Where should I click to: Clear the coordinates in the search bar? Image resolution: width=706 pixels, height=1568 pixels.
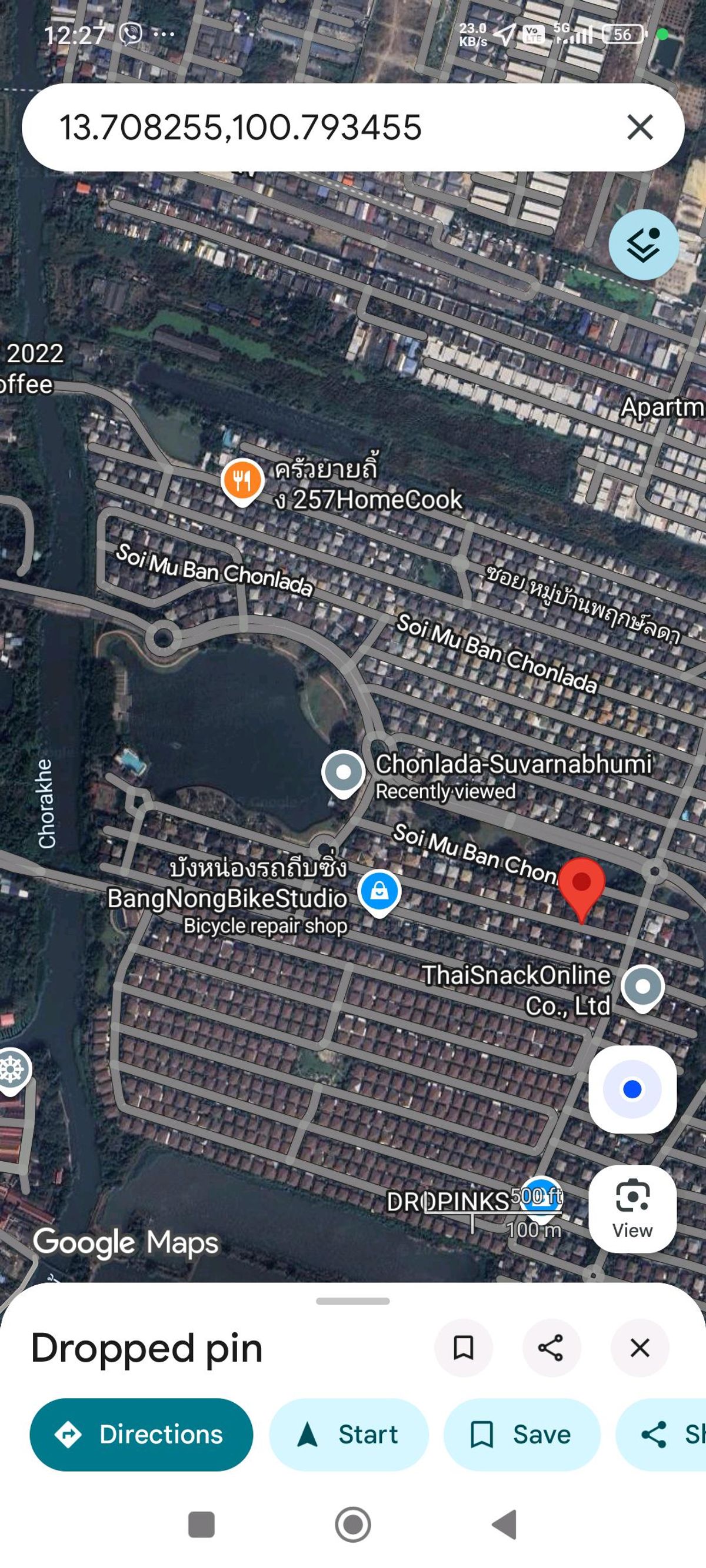(640, 127)
